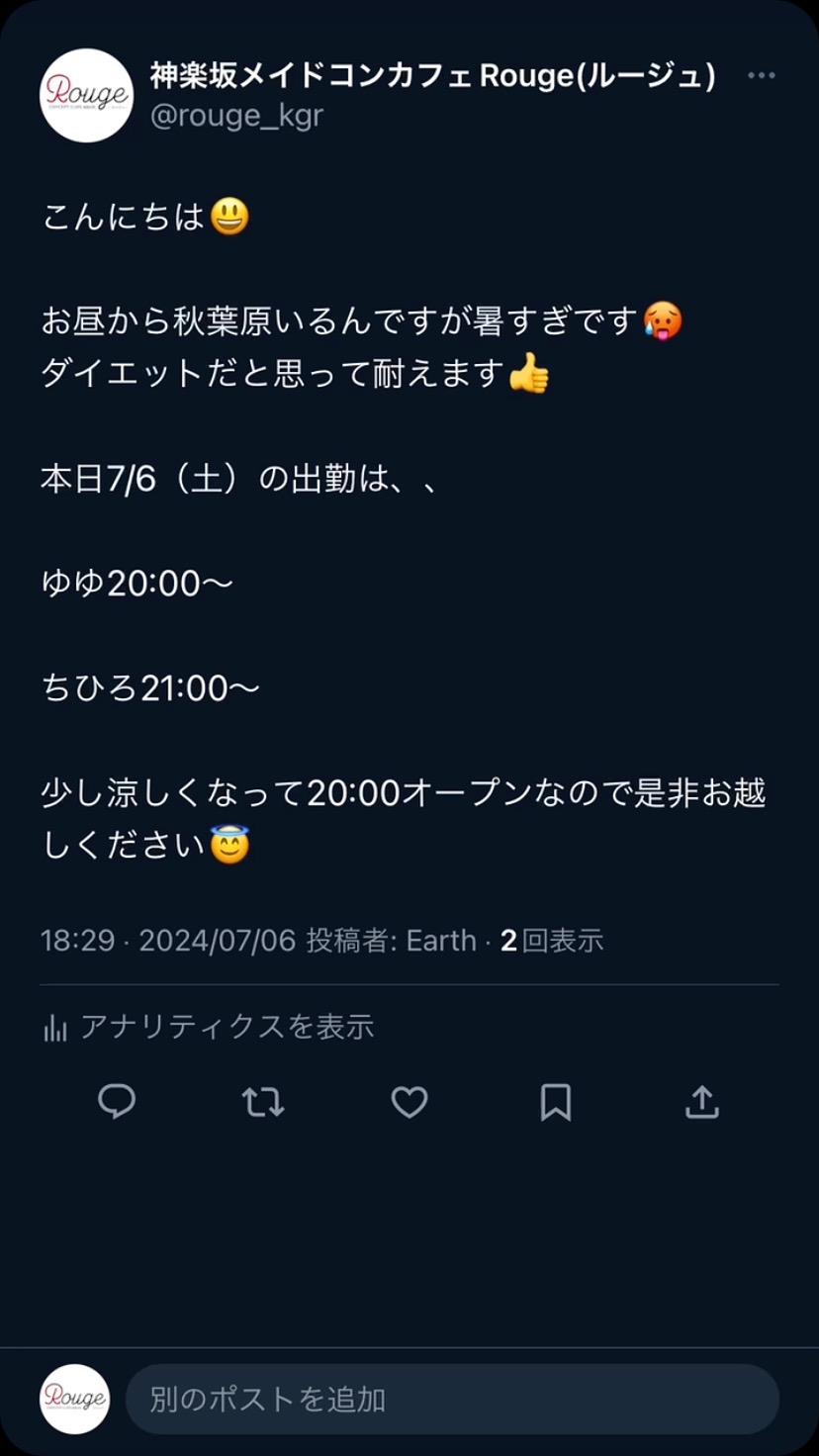Repost this post

click(263, 1101)
